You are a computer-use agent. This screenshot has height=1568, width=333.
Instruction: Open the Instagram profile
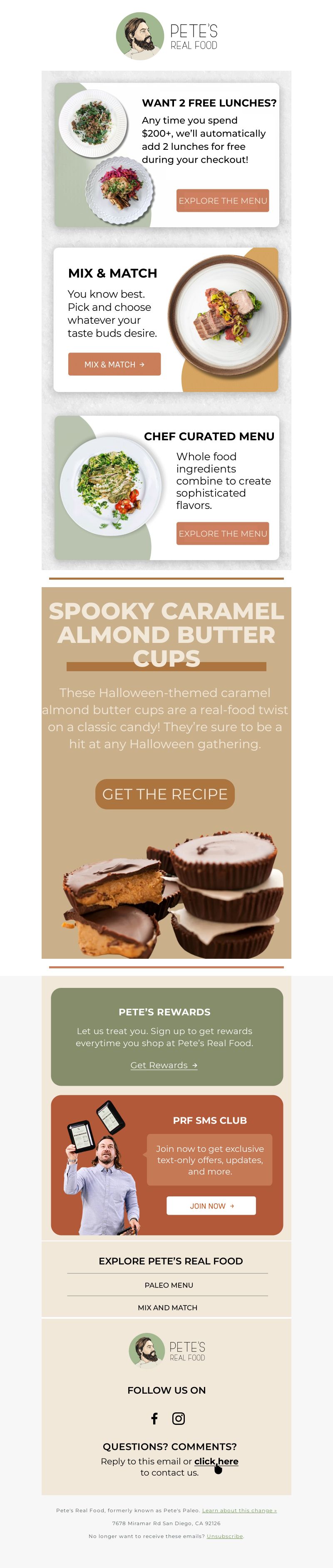click(x=179, y=1419)
